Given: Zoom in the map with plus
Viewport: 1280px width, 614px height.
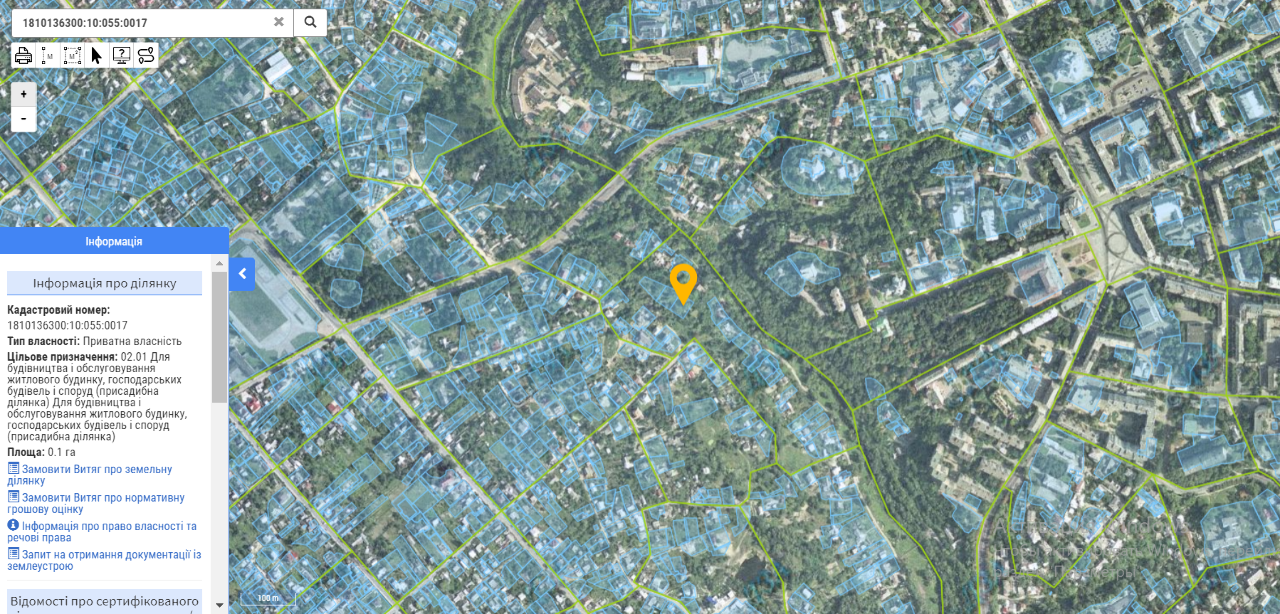Looking at the screenshot, I should click(23, 94).
